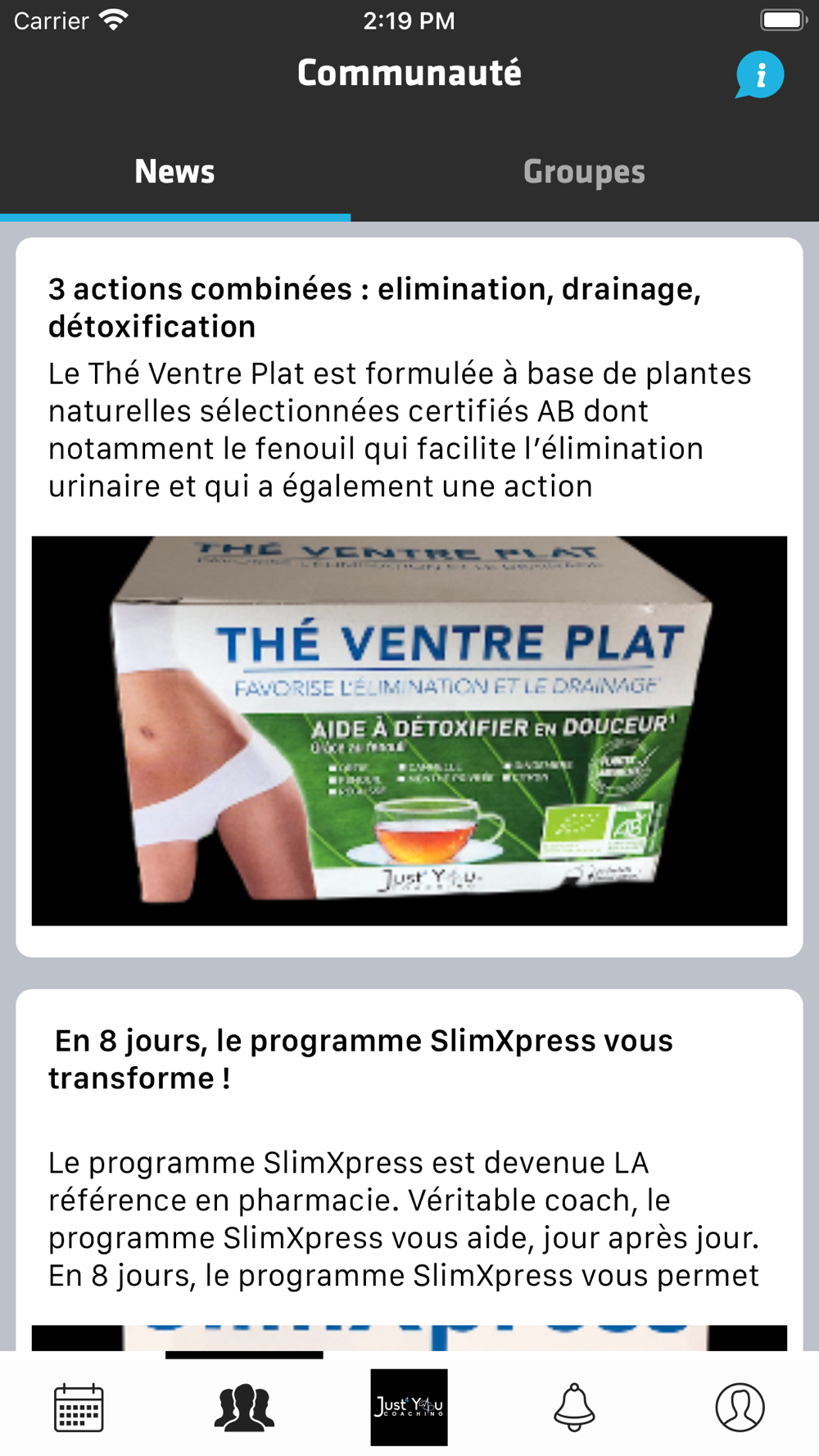This screenshot has width=819, height=1456.
Task: Go to the profile tab
Action: [740, 1408]
